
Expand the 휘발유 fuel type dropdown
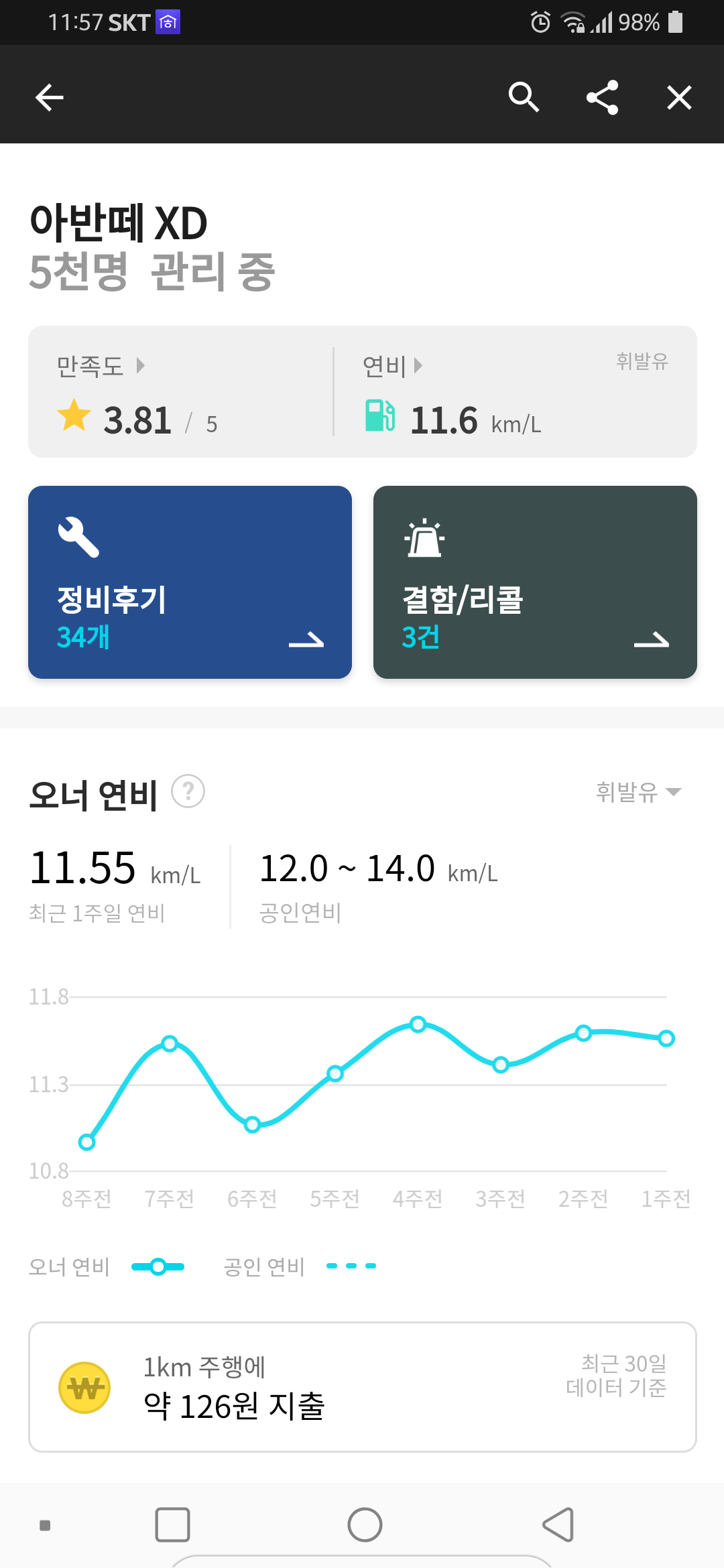pos(638,792)
